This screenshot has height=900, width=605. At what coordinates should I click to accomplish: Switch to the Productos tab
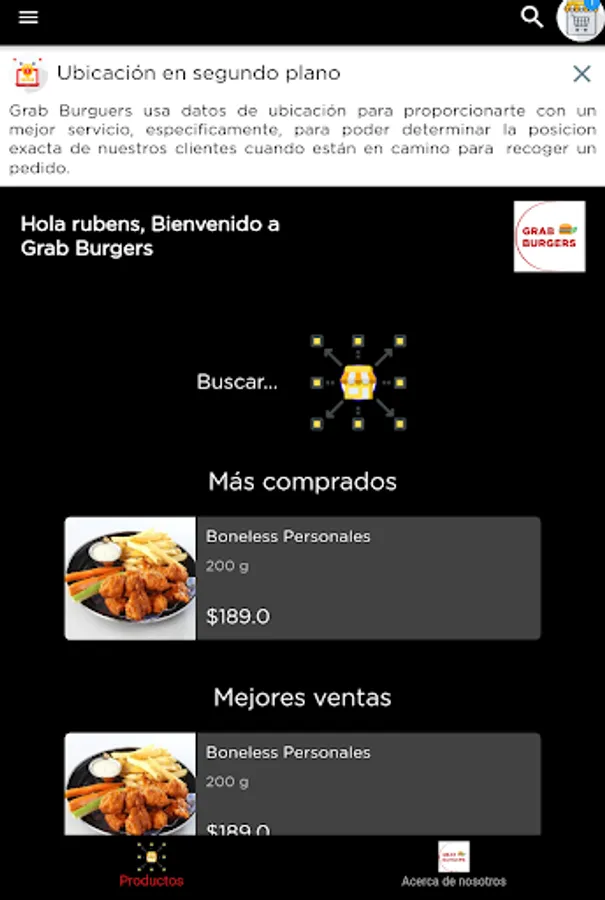(x=151, y=866)
